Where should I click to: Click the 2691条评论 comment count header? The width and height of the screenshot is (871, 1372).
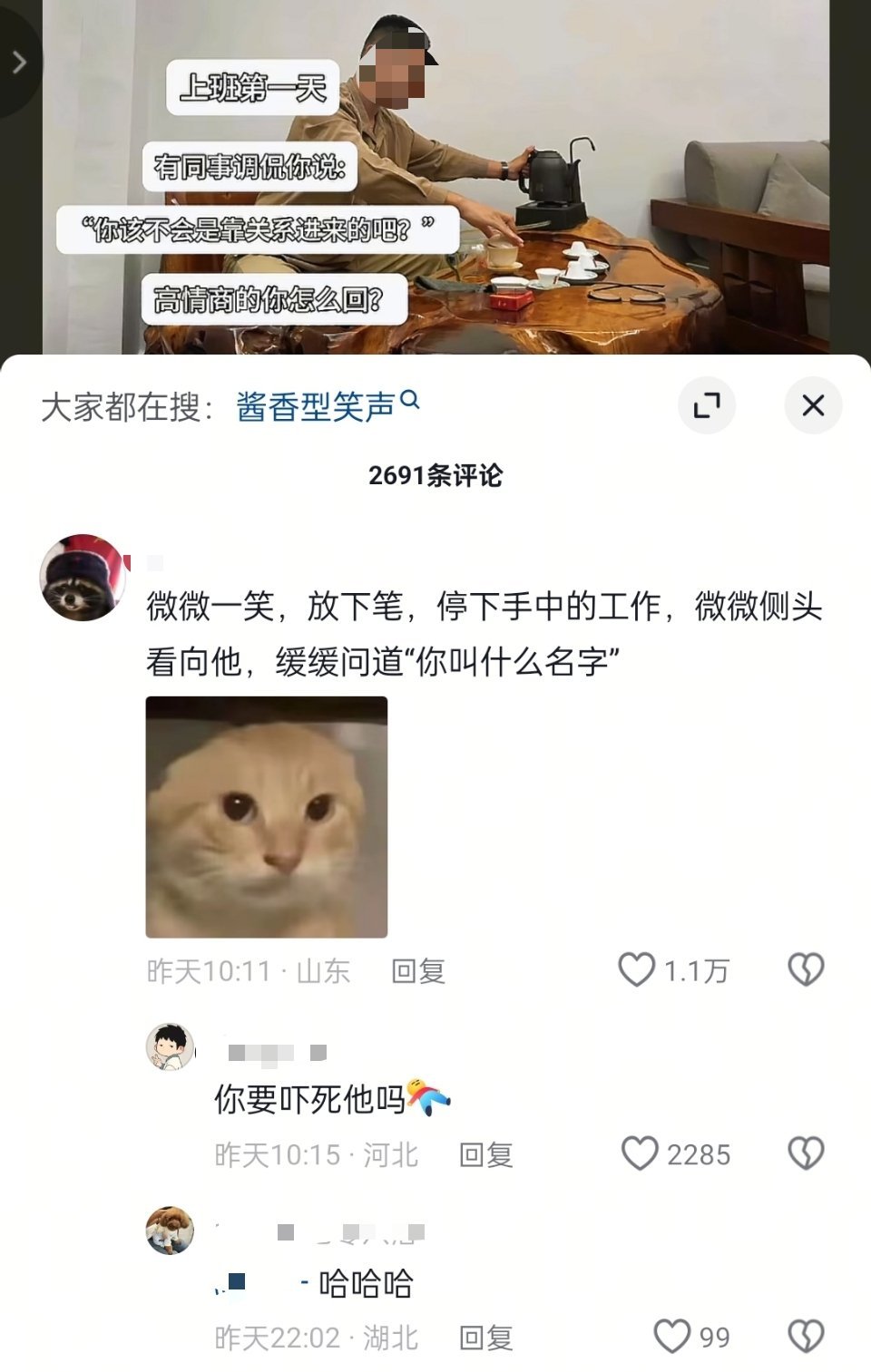pyautogui.click(x=435, y=473)
